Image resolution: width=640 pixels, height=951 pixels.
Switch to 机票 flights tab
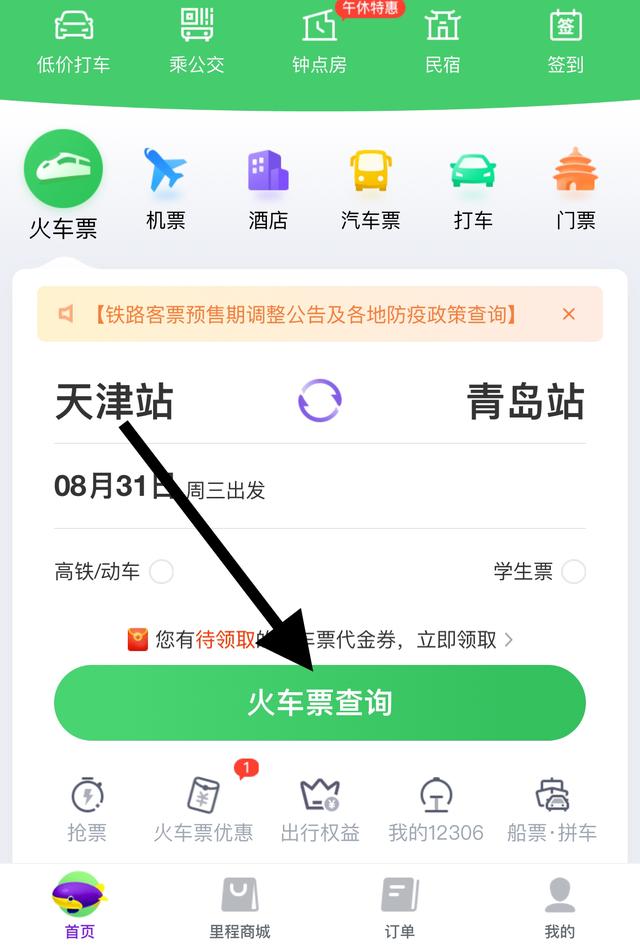[165, 188]
